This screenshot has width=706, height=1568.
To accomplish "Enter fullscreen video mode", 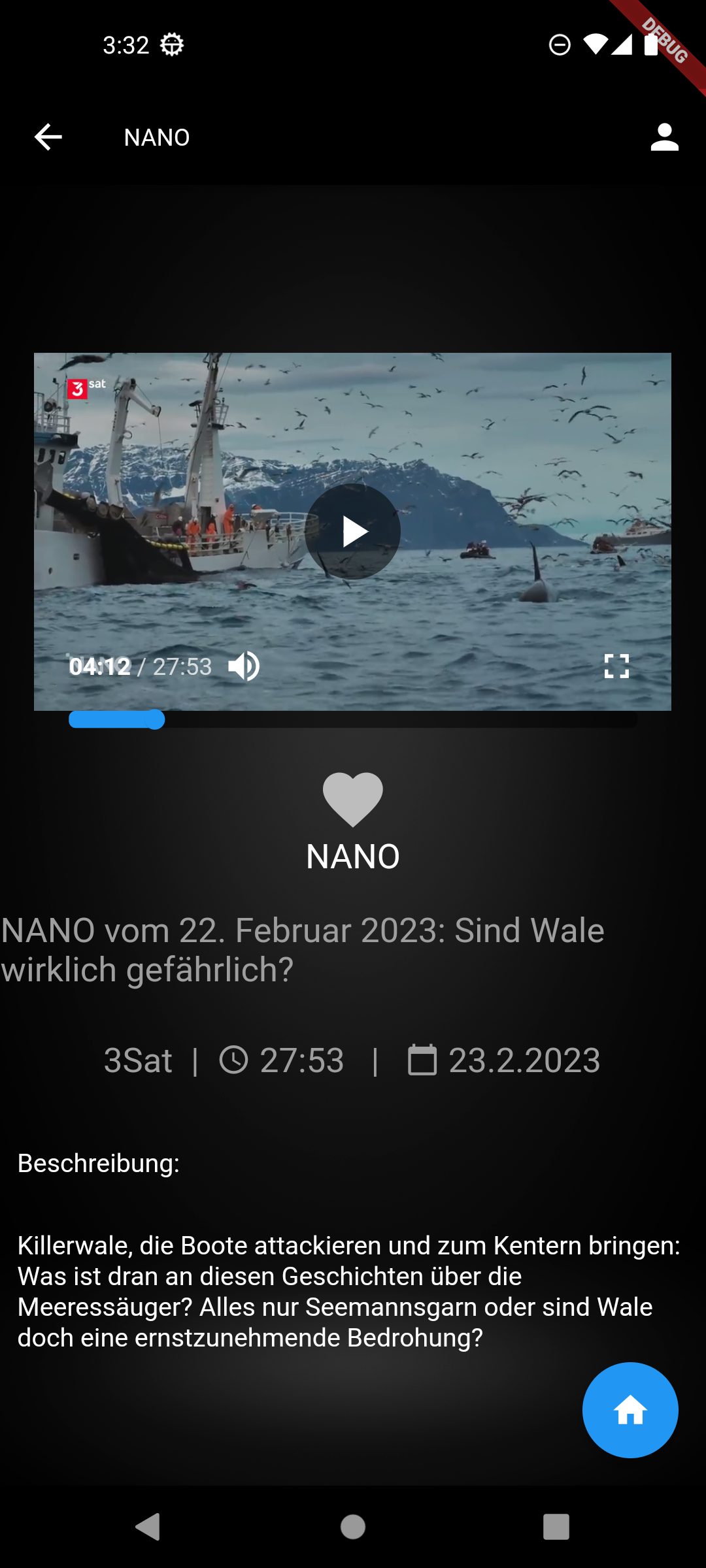I will pos(616,666).
